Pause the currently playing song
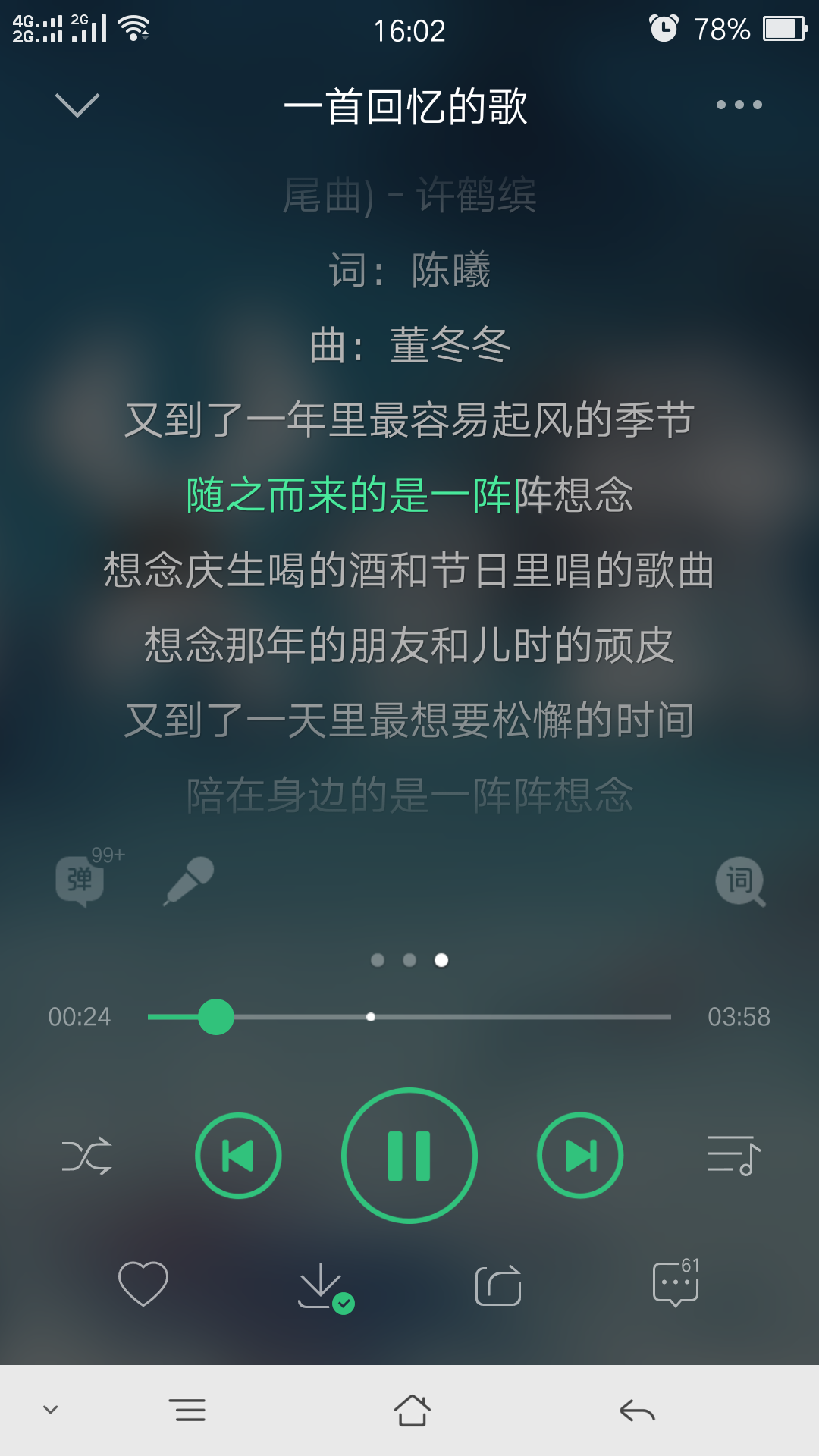Viewport: 819px width, 1456px height. [x=409, y=1155]
